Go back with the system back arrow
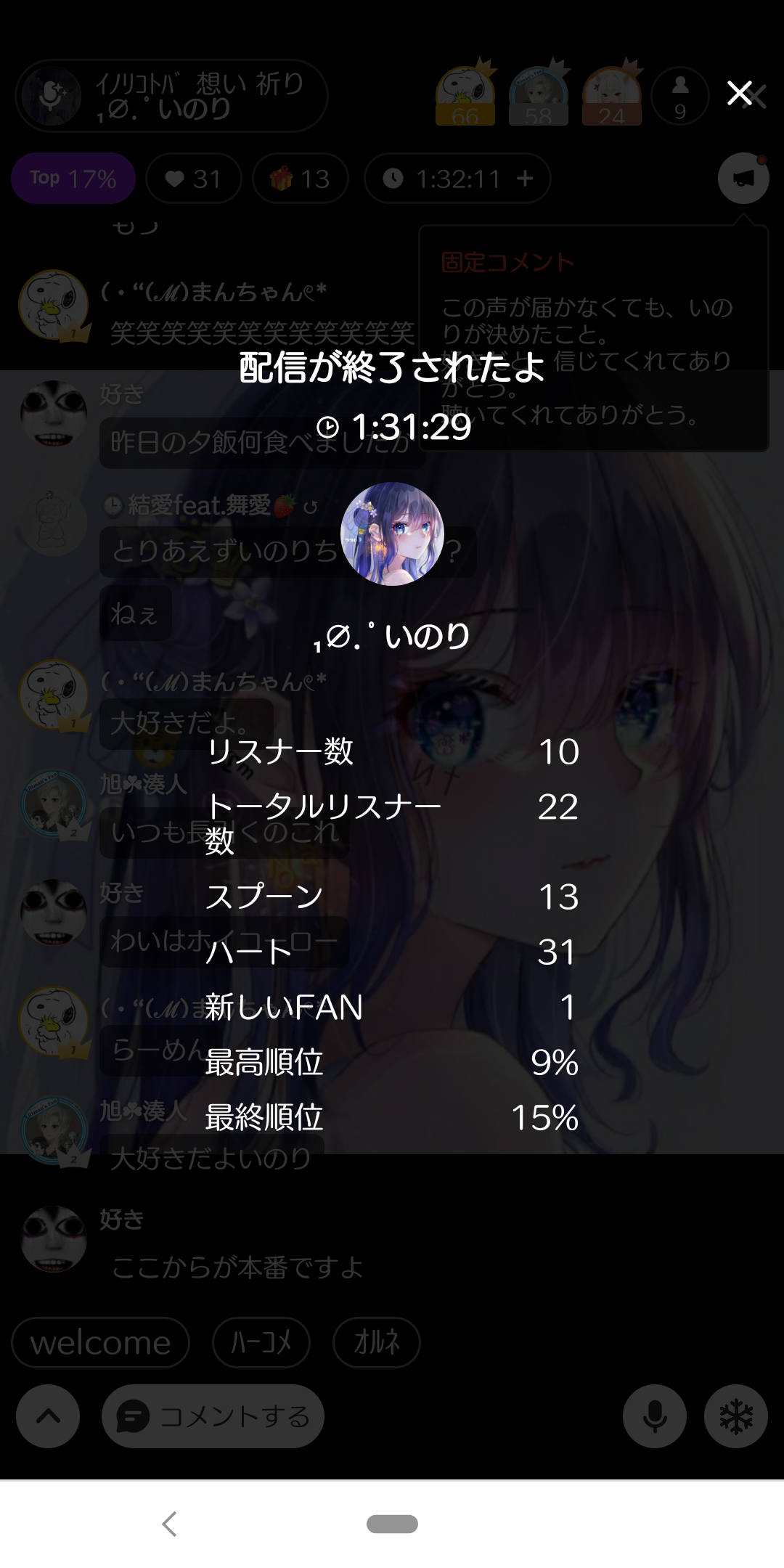784x1568 pixels. click(x=170, y=1524)
